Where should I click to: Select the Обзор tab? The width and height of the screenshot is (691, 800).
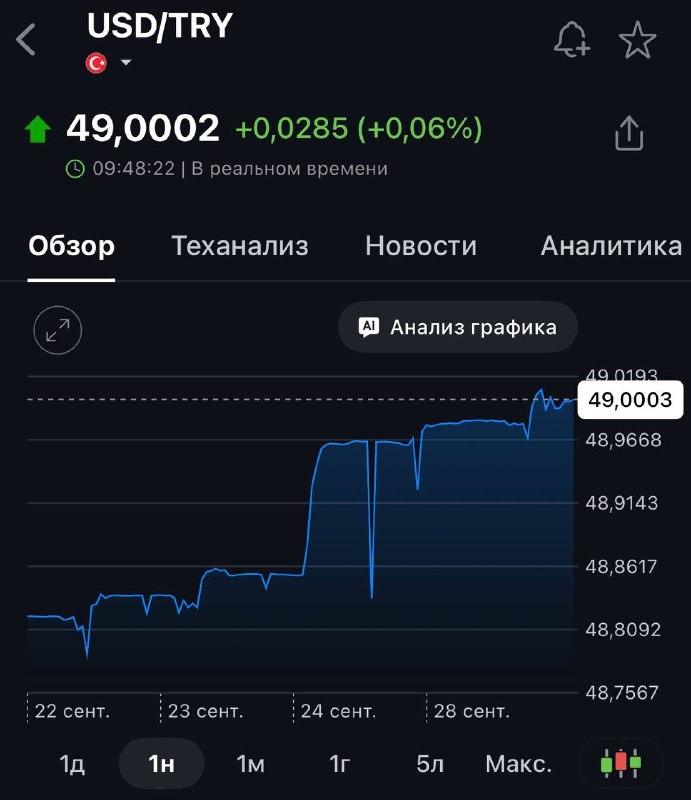71,246
